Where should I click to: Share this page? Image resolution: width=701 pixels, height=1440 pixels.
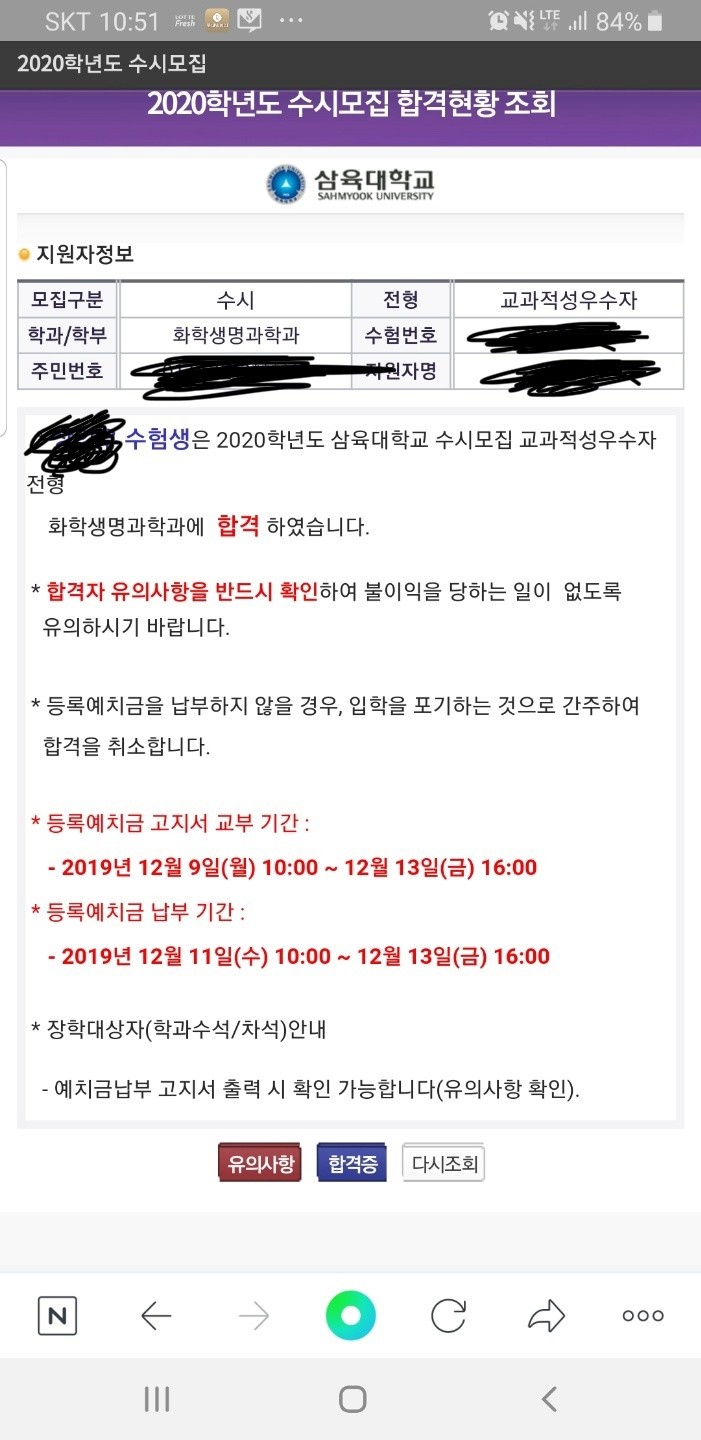(546, 1316)
